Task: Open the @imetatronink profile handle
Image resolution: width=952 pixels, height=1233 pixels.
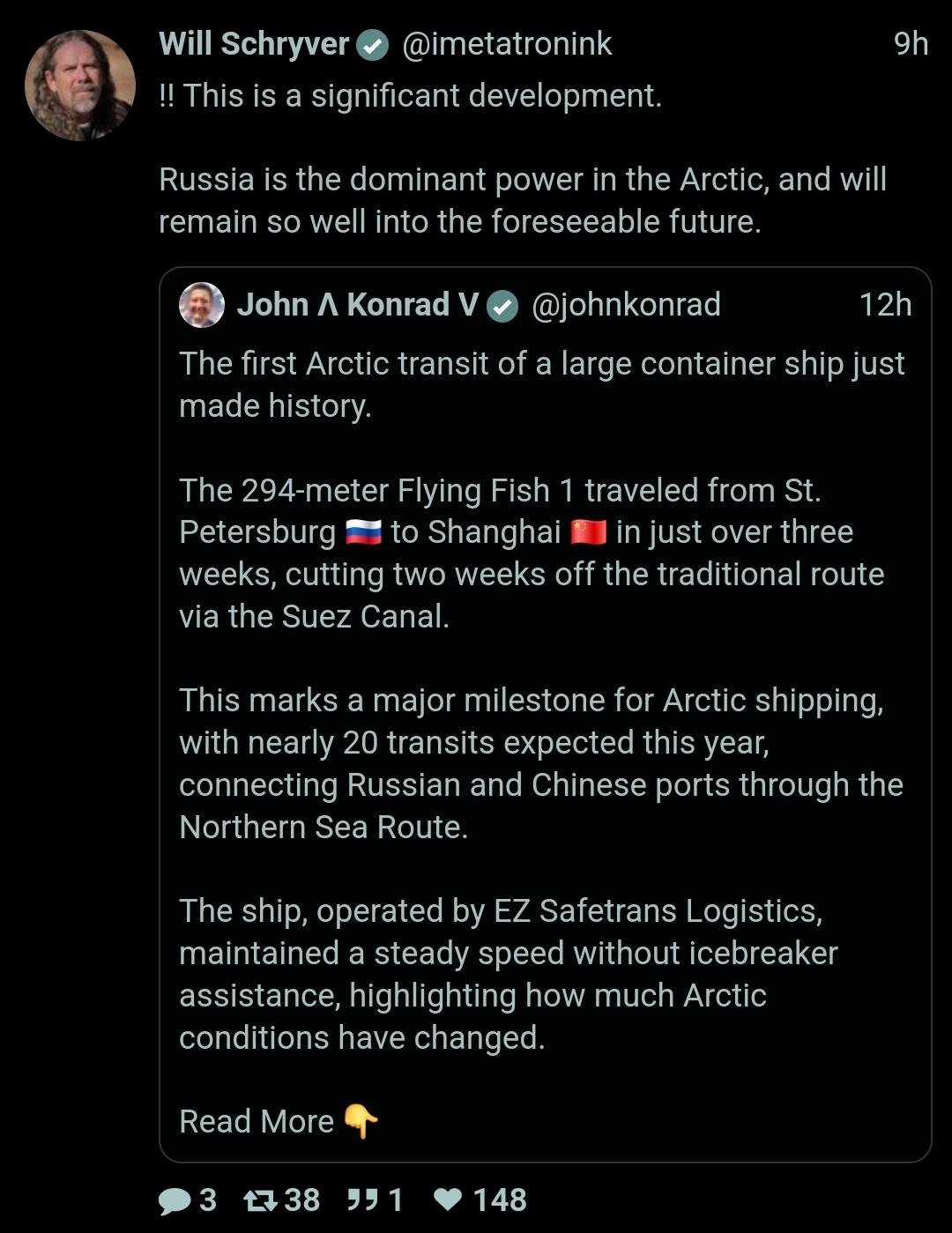Action: click(507, 44)
